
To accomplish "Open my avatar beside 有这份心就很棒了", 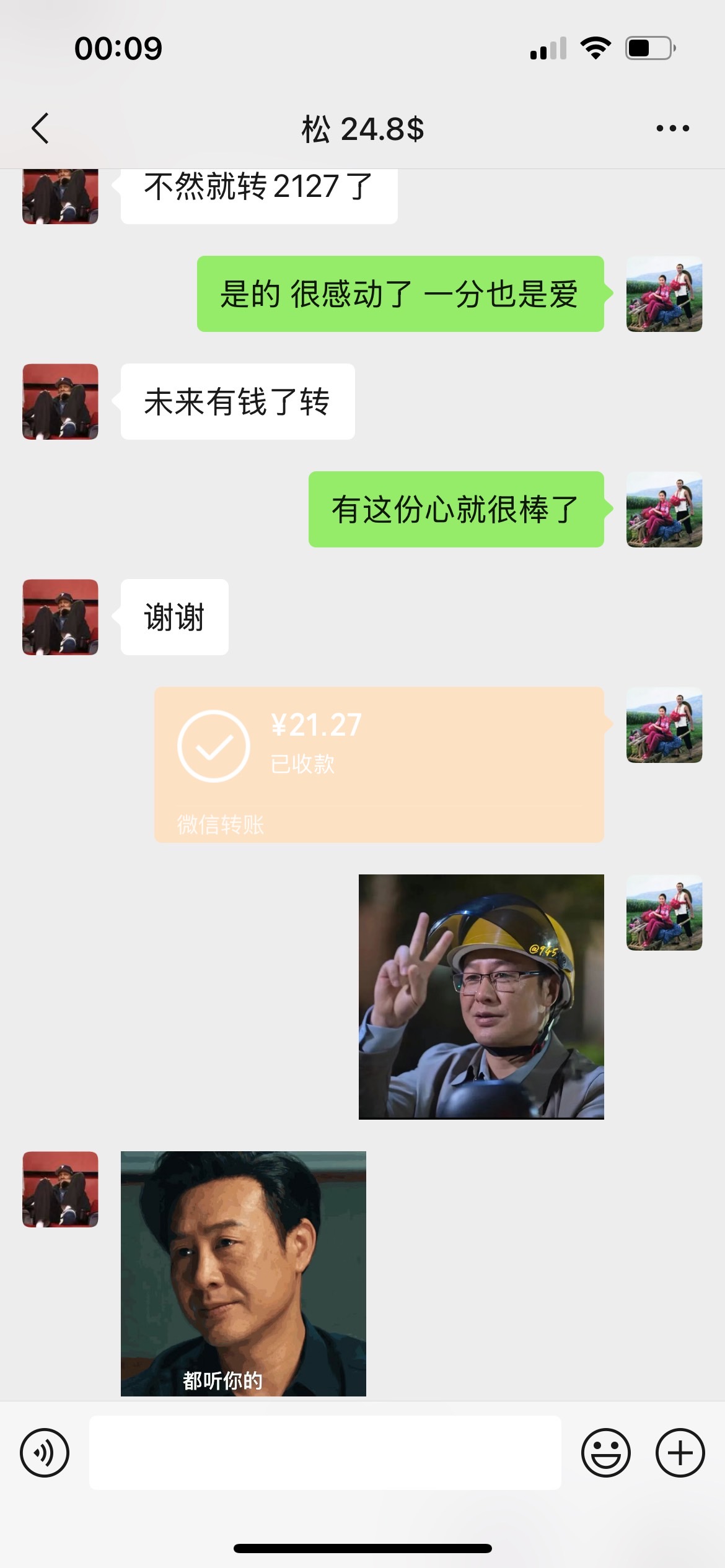I will [664, 509].
